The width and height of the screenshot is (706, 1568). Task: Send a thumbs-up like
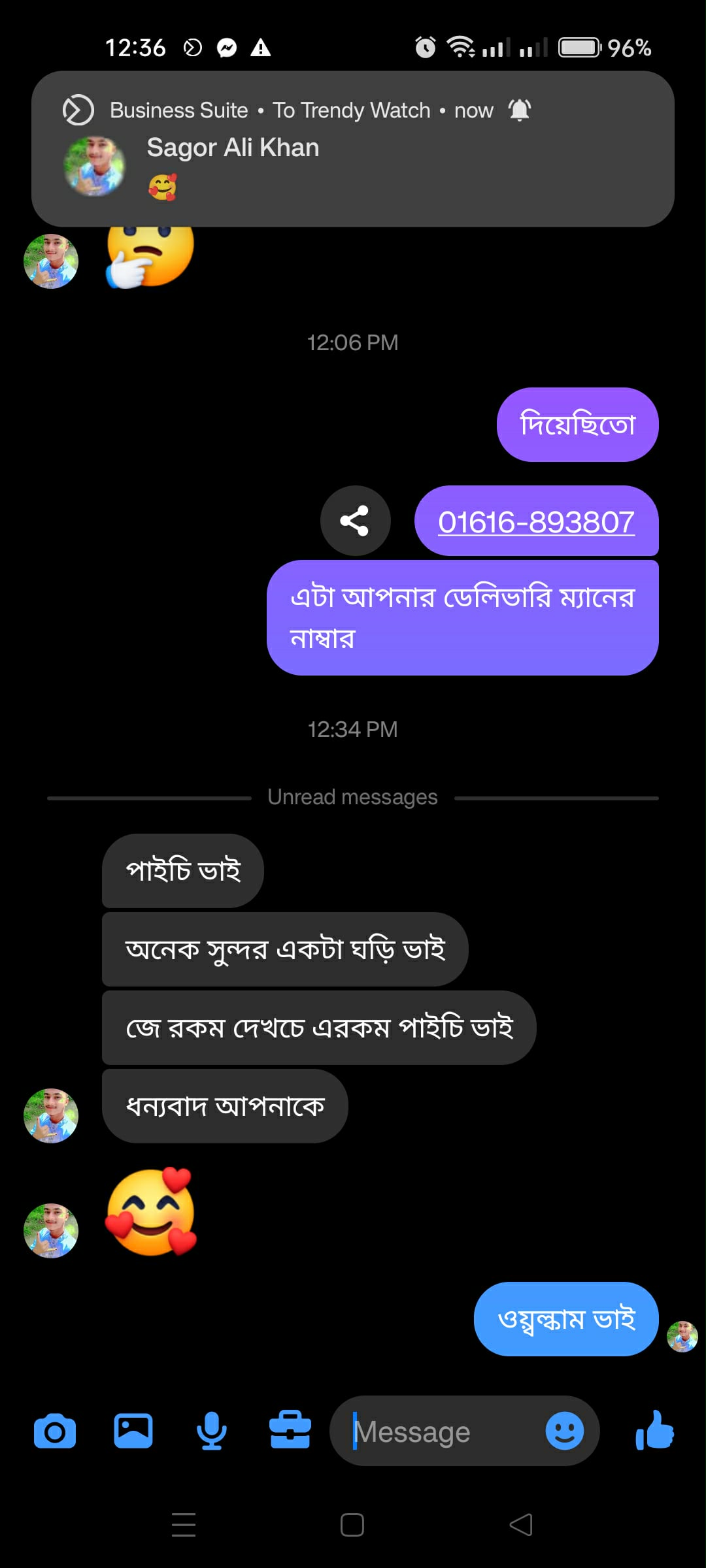(655, 1430)
